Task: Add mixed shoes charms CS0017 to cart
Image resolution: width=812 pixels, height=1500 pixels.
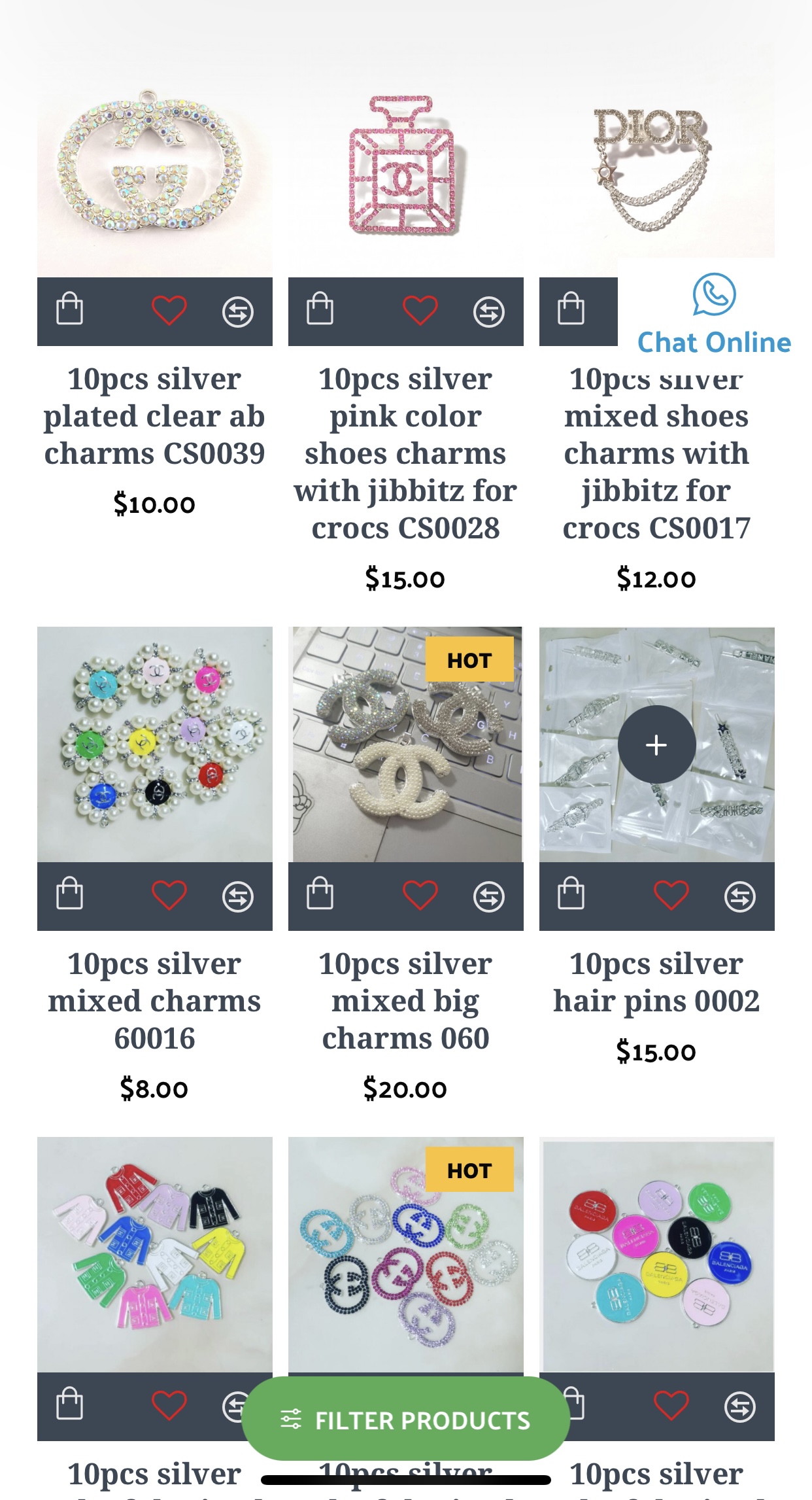Action: point(571,309)
